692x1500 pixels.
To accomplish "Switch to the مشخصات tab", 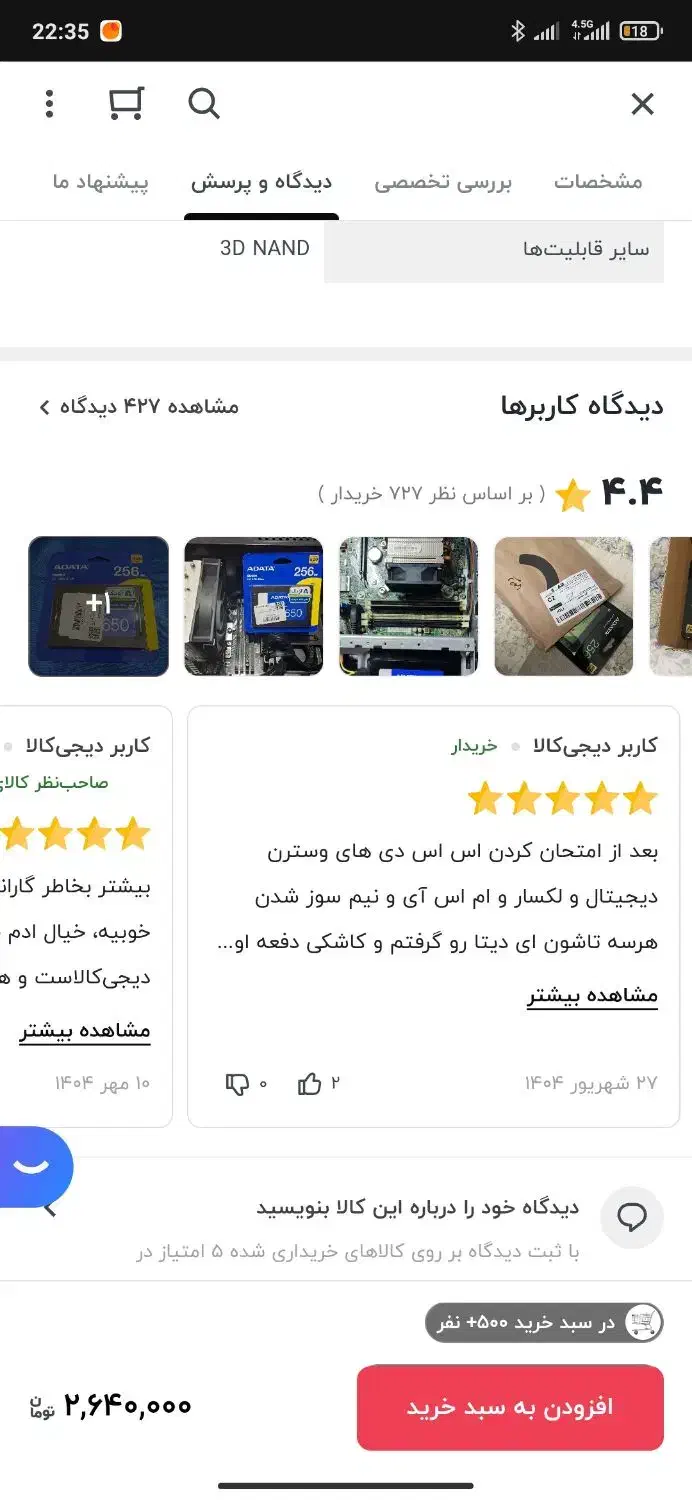I will tap(598, 183).
